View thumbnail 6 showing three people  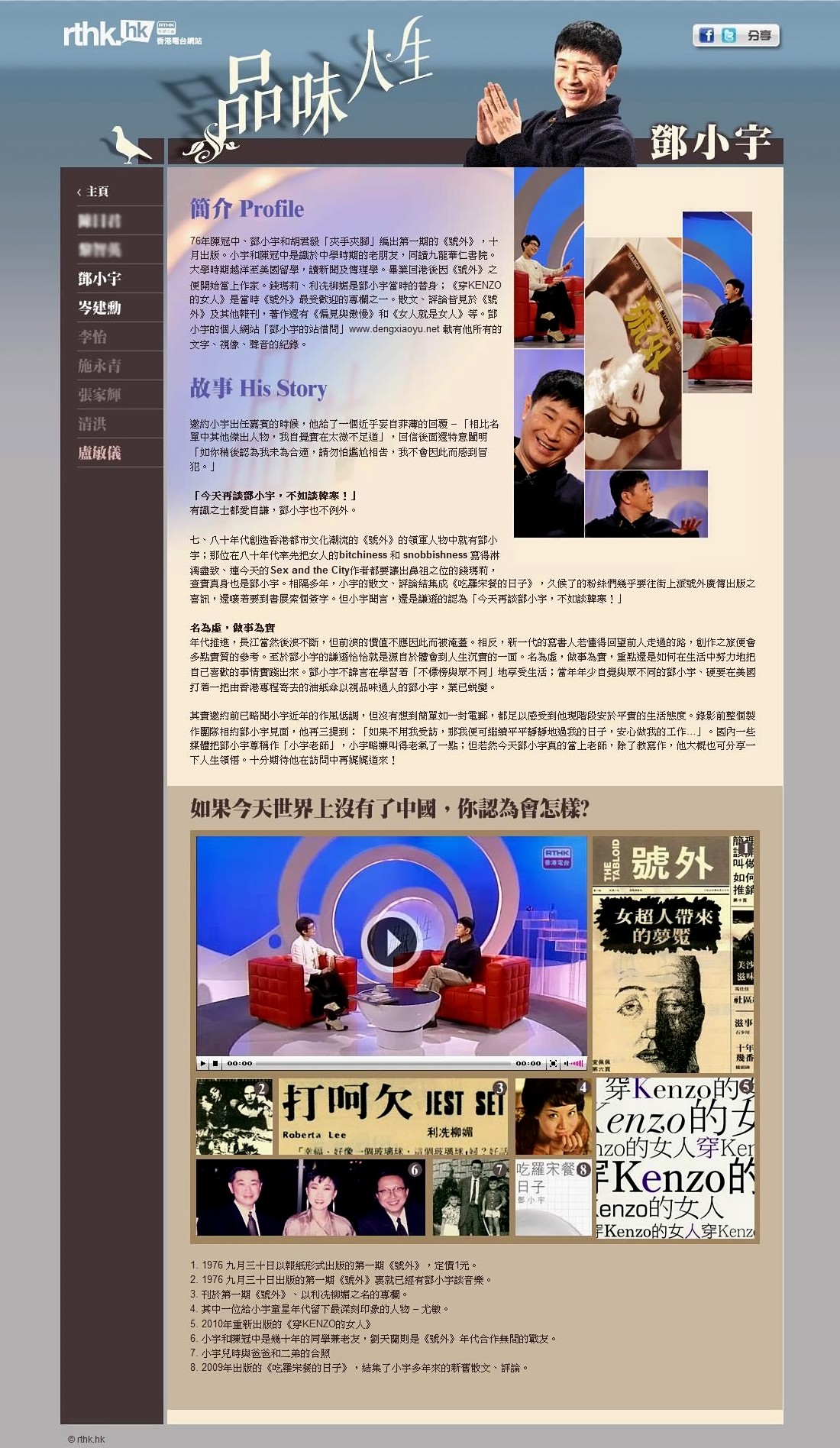tap(311, 1198)
